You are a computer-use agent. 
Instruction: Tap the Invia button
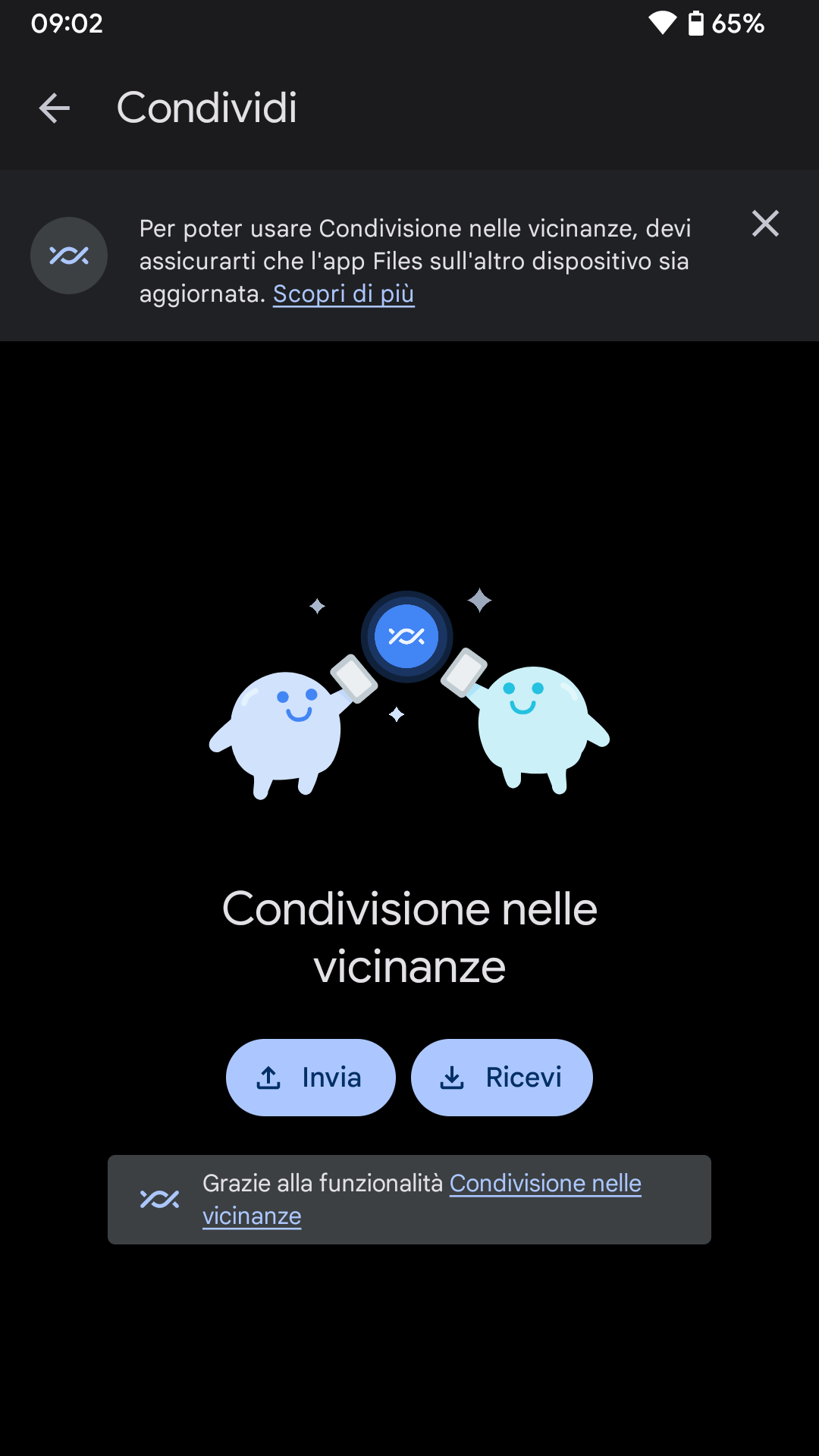(311, 1077)
